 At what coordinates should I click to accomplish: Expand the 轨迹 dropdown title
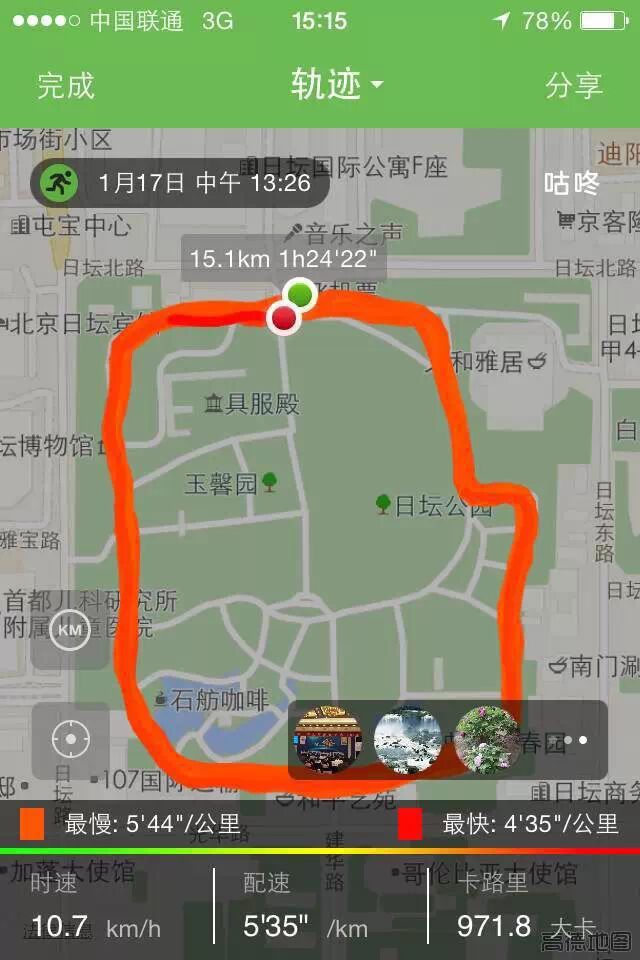coord(336,85)
